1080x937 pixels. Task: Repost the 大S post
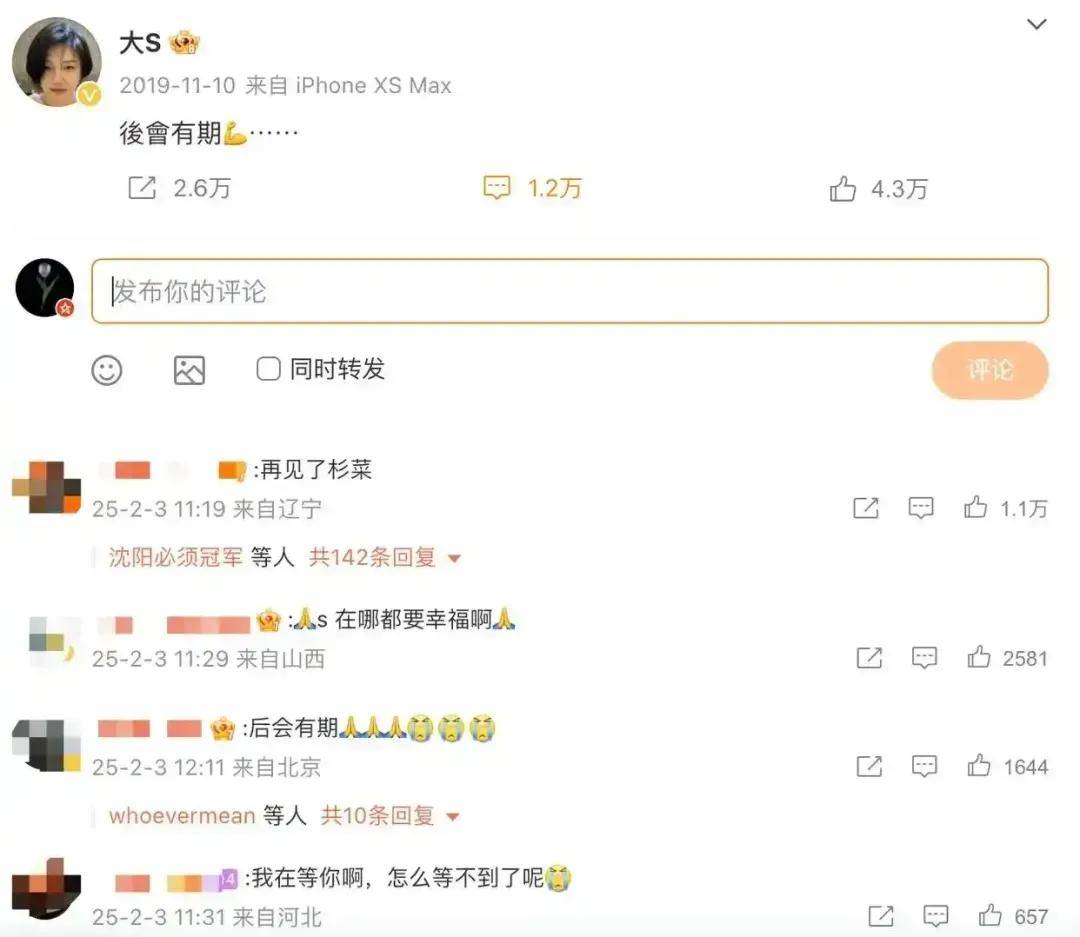(x=143, y=188)
